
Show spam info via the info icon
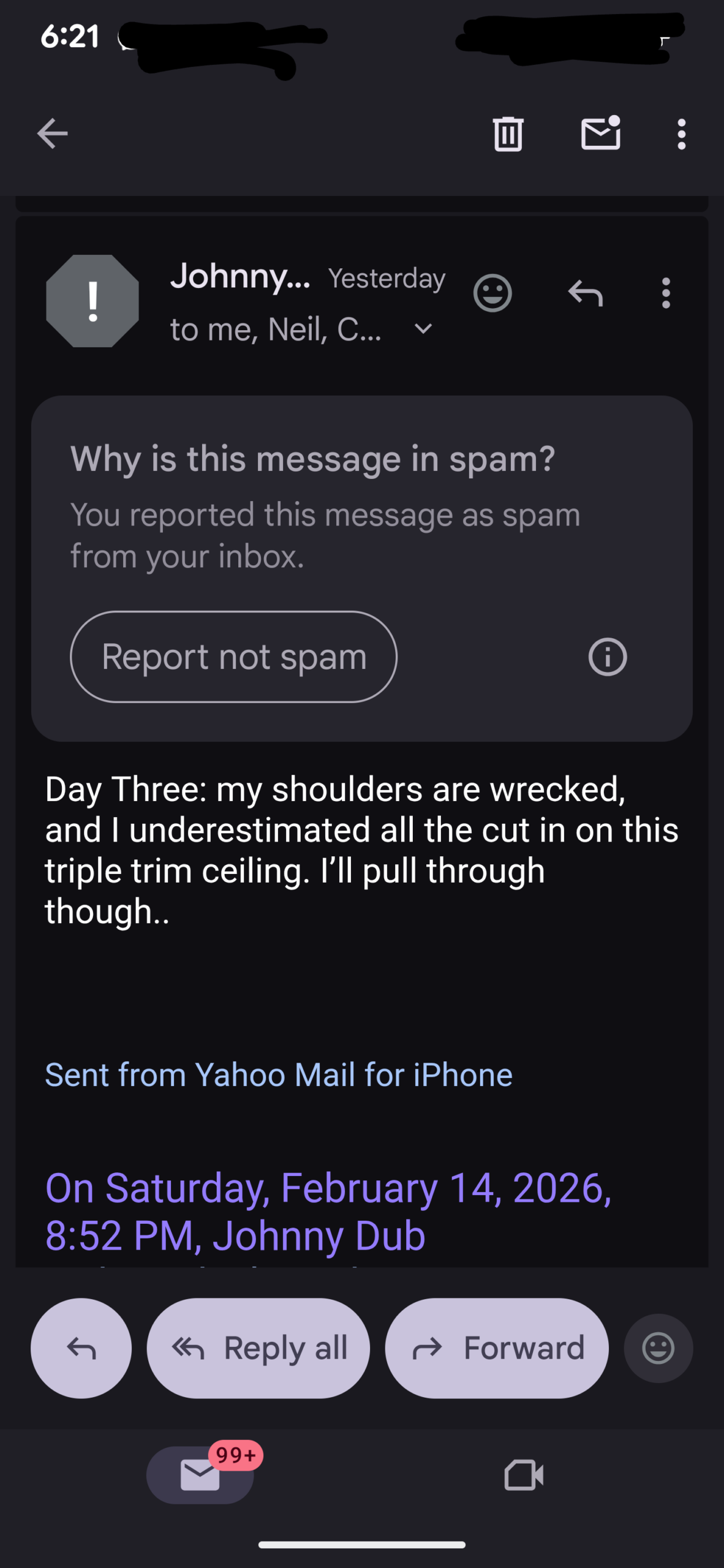coord(608,657)
